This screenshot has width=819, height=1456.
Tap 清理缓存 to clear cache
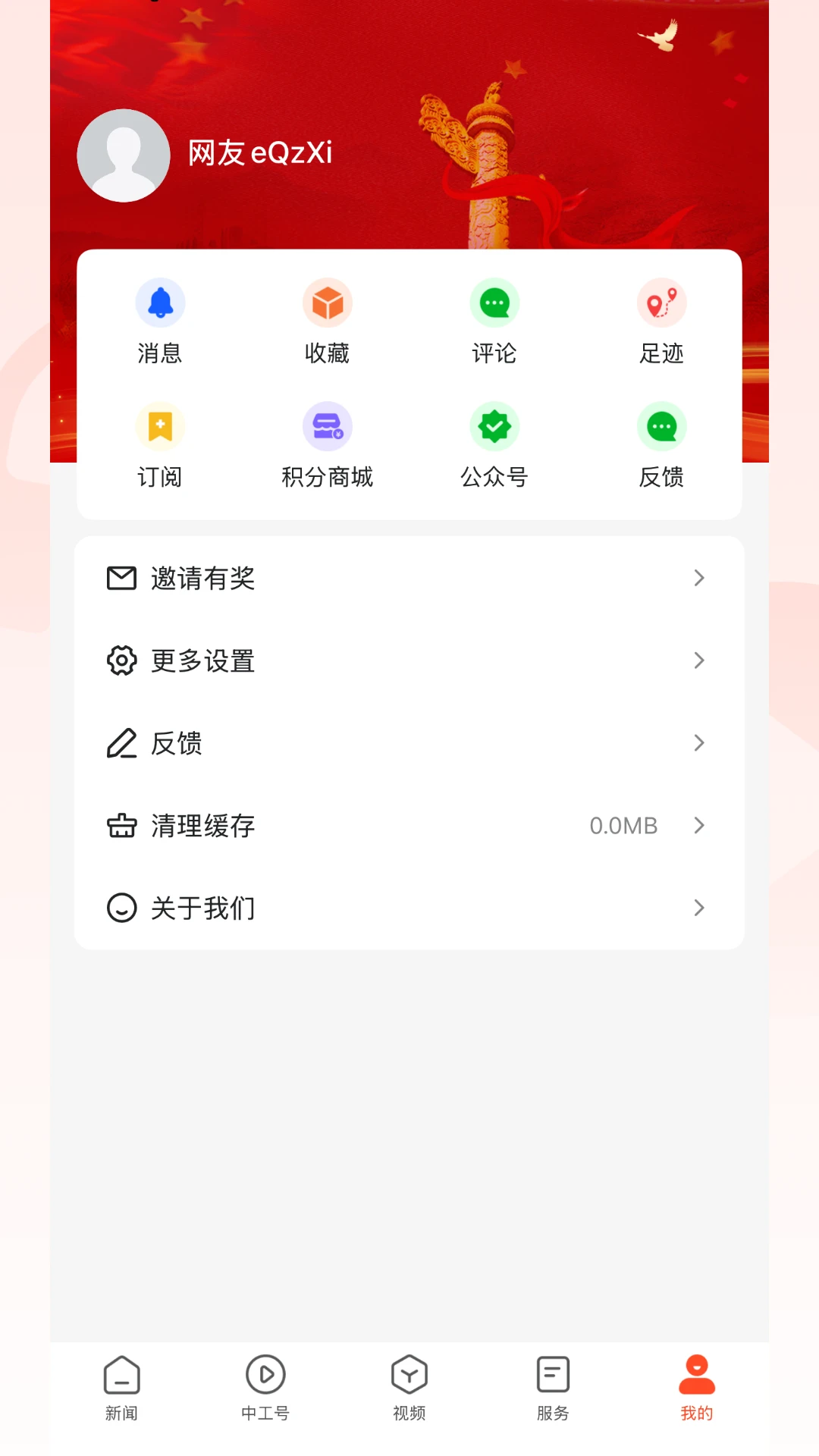[202, 826]
